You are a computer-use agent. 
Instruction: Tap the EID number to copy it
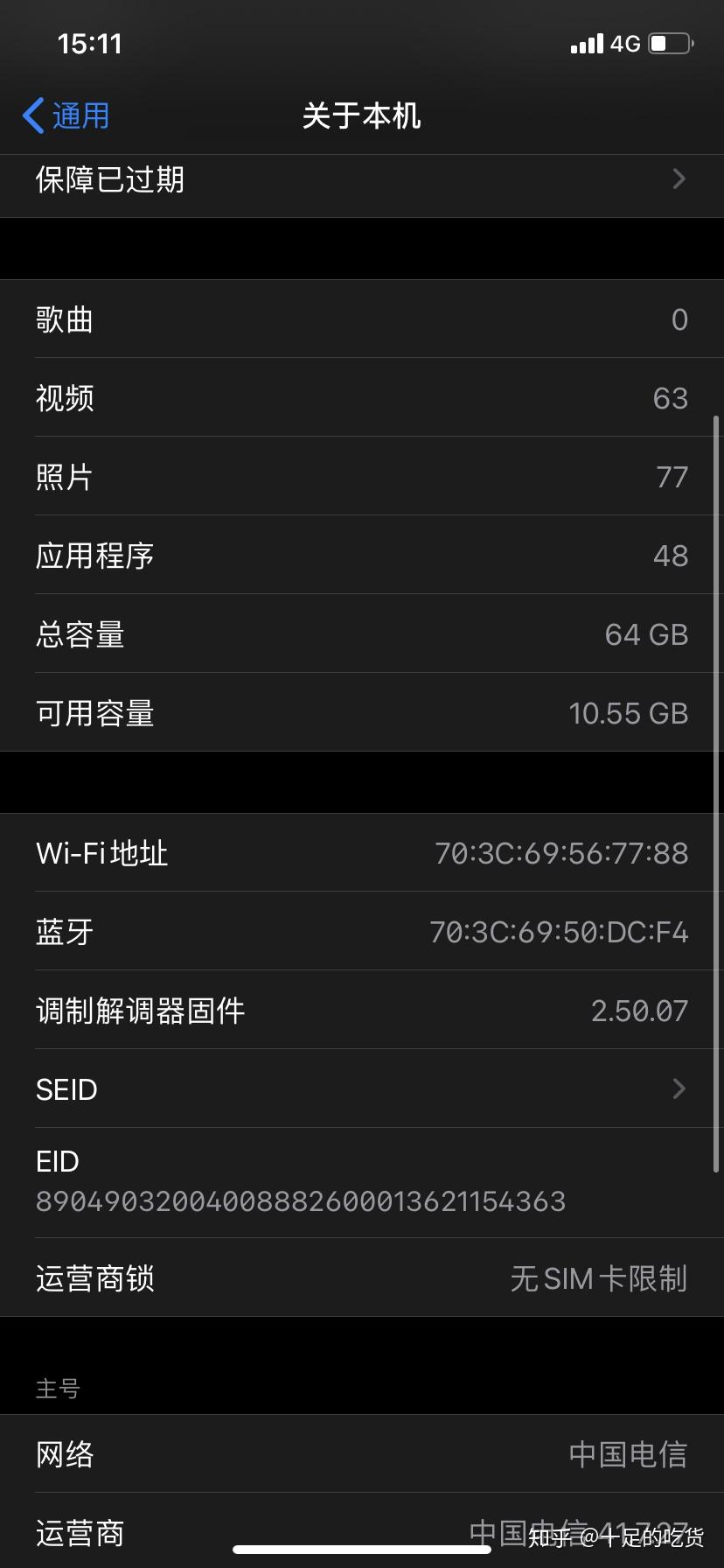coord(299,1201)
